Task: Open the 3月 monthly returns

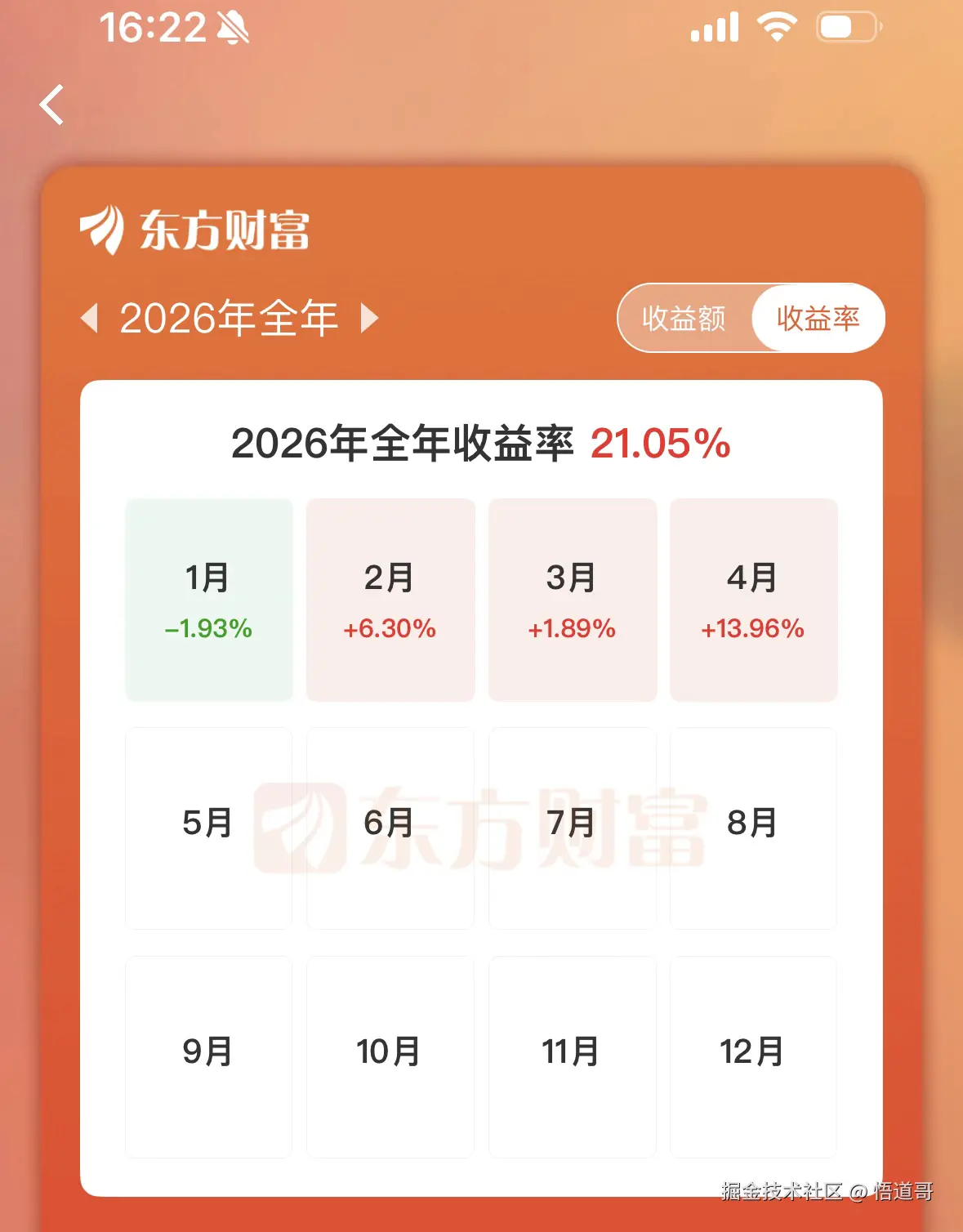Action: pyautogui.click(x=571, y=599)
